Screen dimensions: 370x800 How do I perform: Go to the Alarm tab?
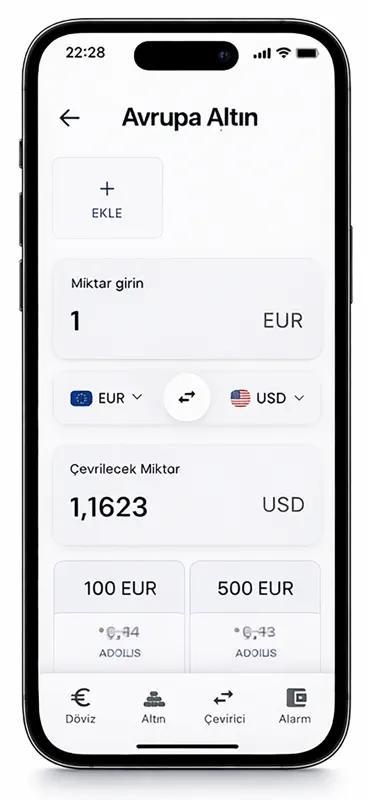pyautogui.click(x=295, y=706)
